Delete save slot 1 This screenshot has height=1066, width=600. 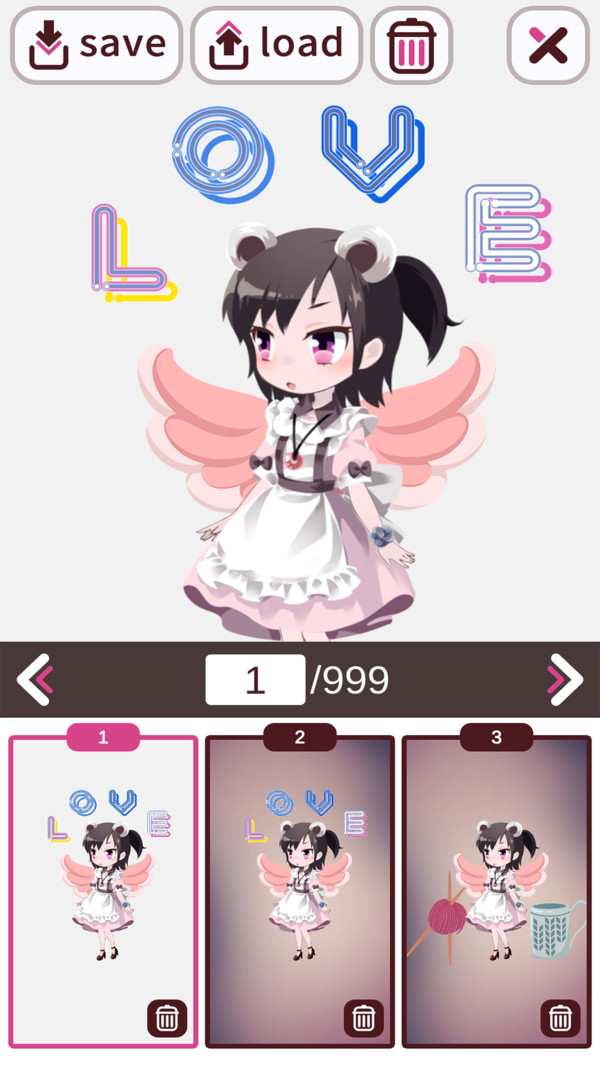167,1019
